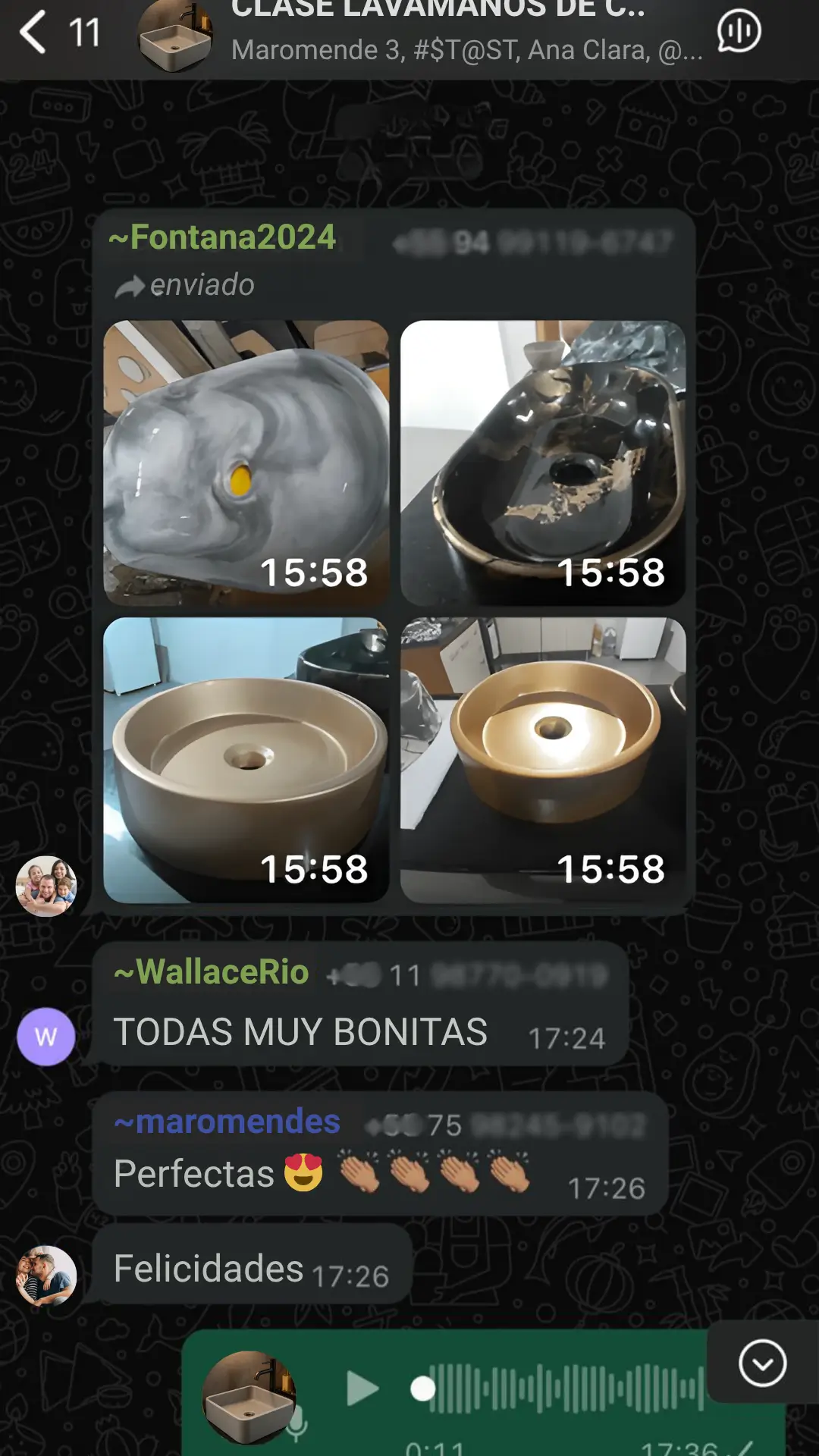Viewport: 819px width, 1456px height.
Task: Open the Fontana2024 sender name
Action: (222, 237)
